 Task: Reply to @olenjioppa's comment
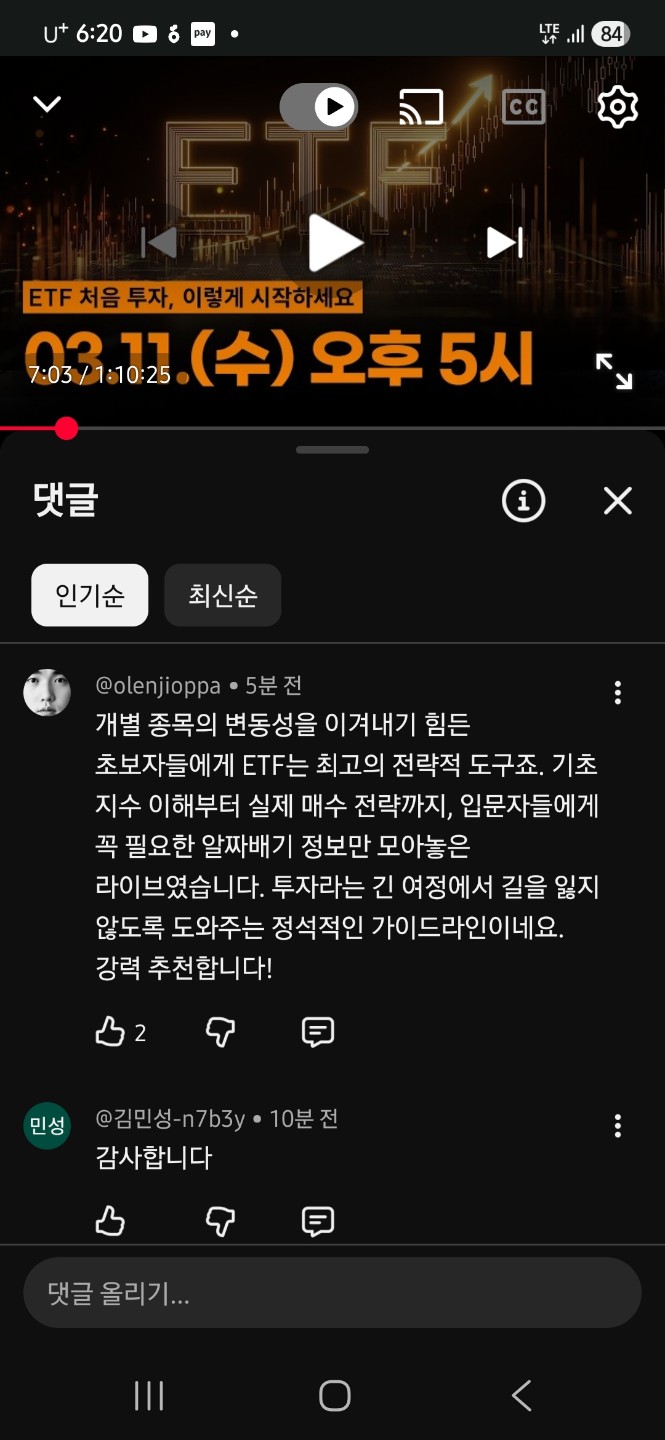(x=318, y=1032)
